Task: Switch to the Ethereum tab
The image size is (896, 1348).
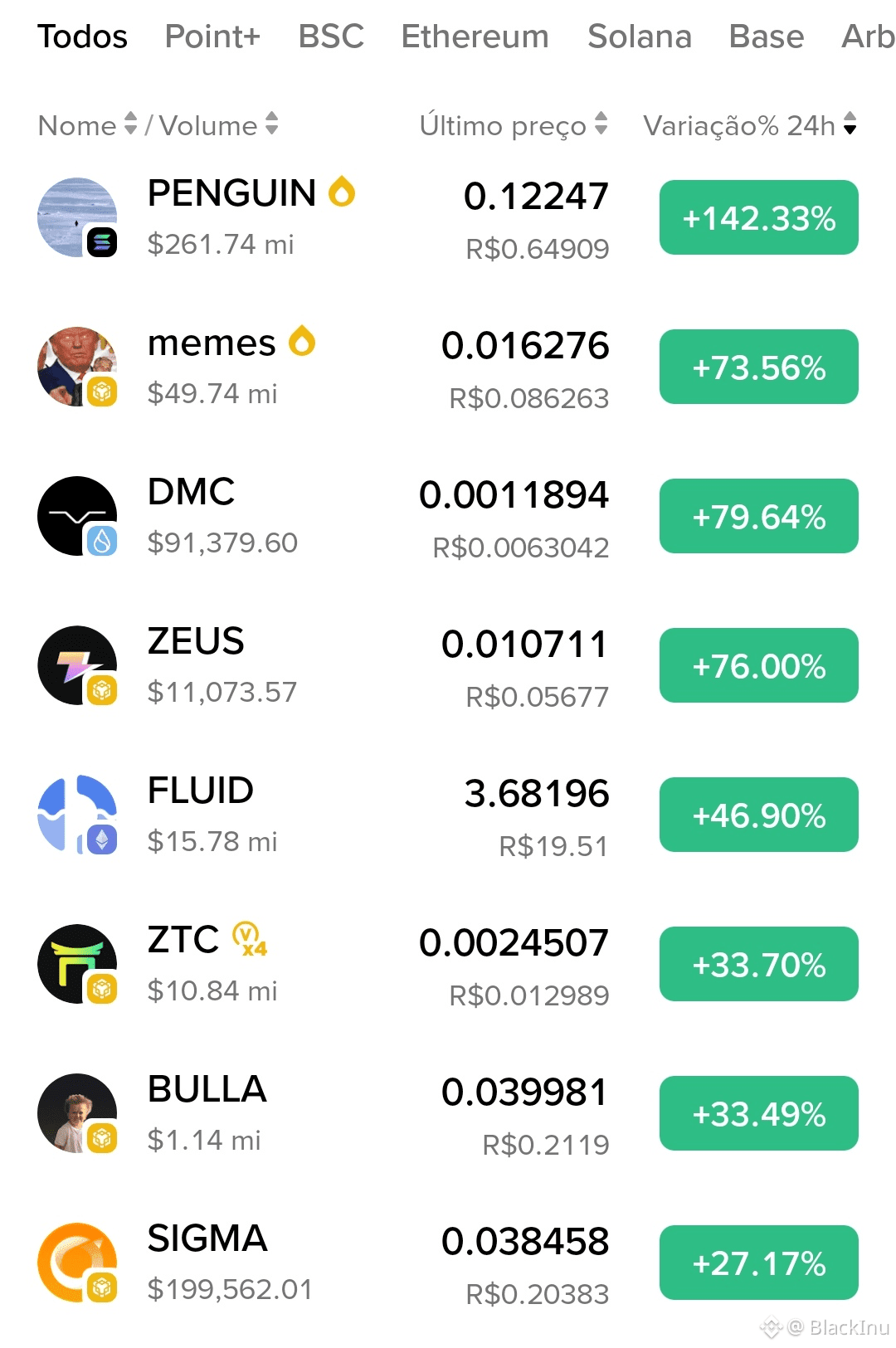Action: coord(475,36)
